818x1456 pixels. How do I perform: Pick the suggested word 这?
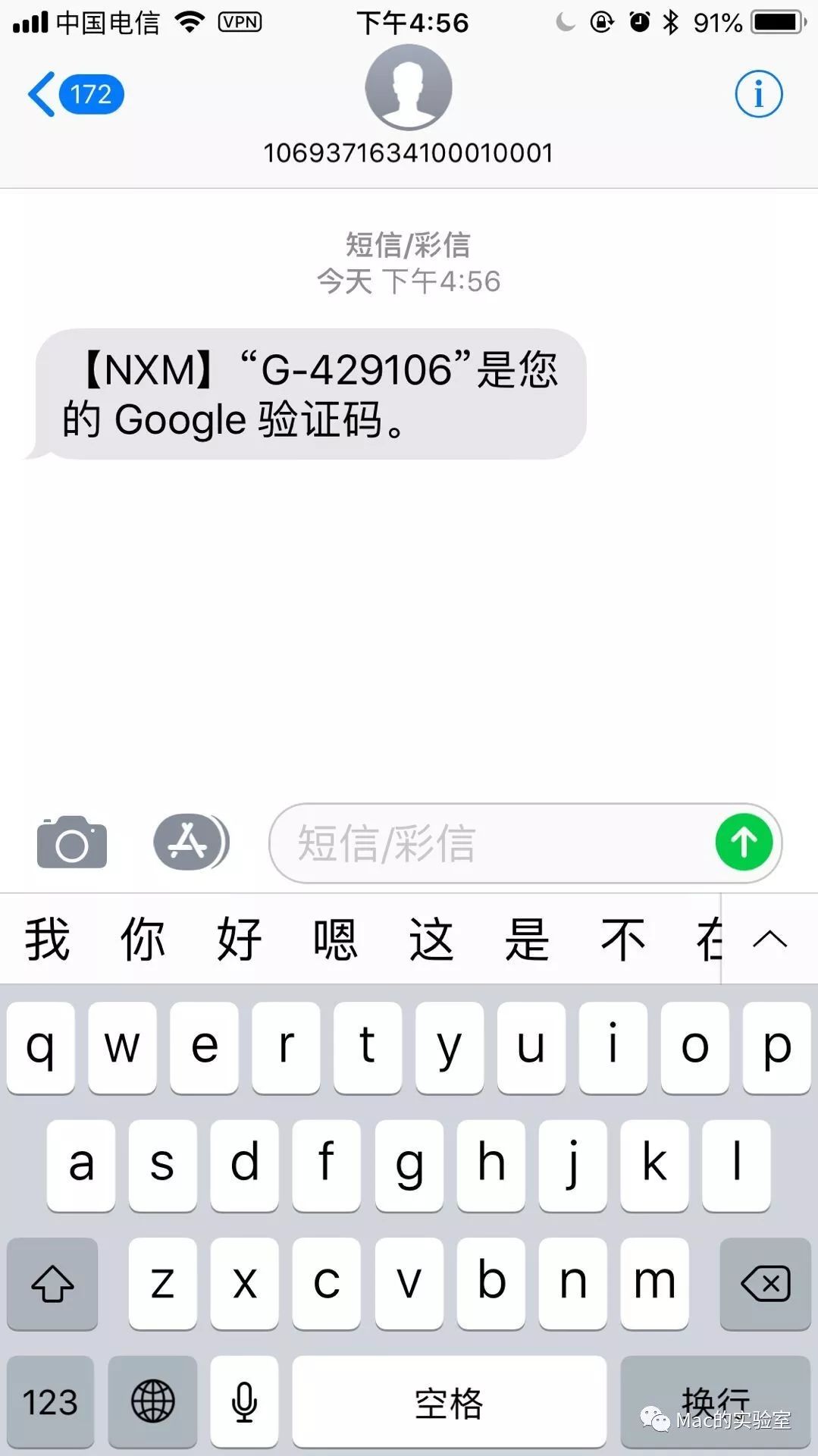pyautogui.click(x=431, y=939)
